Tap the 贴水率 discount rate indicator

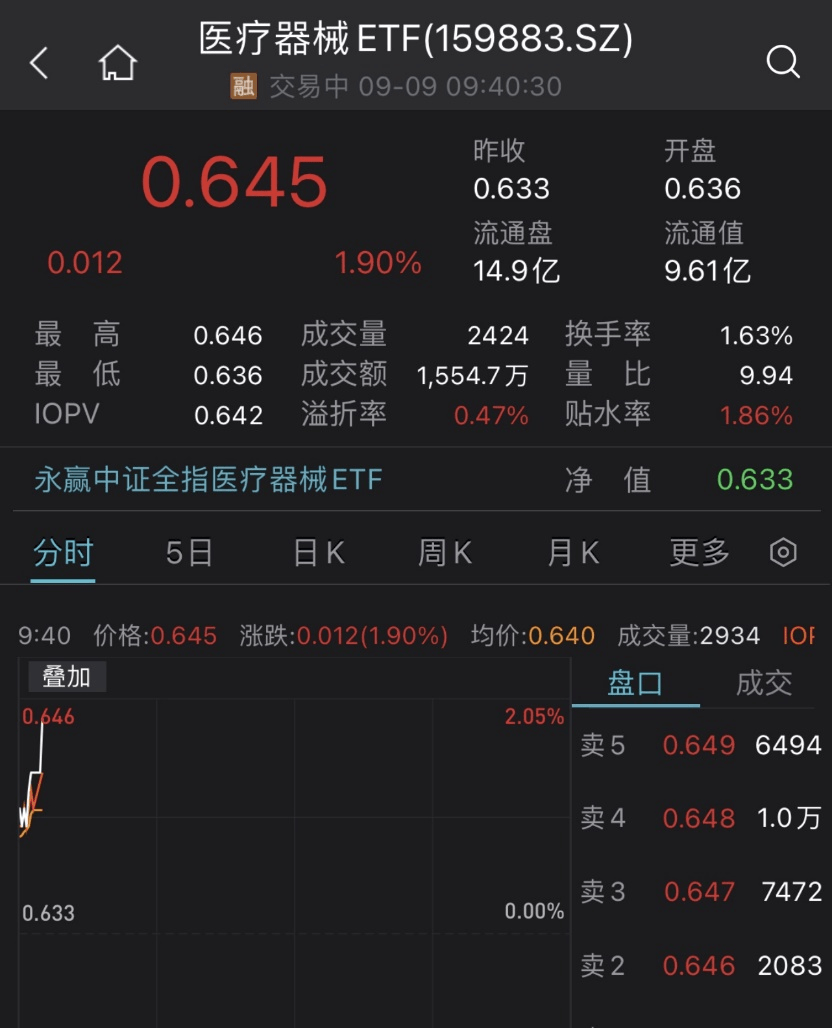tap(607, 414)
